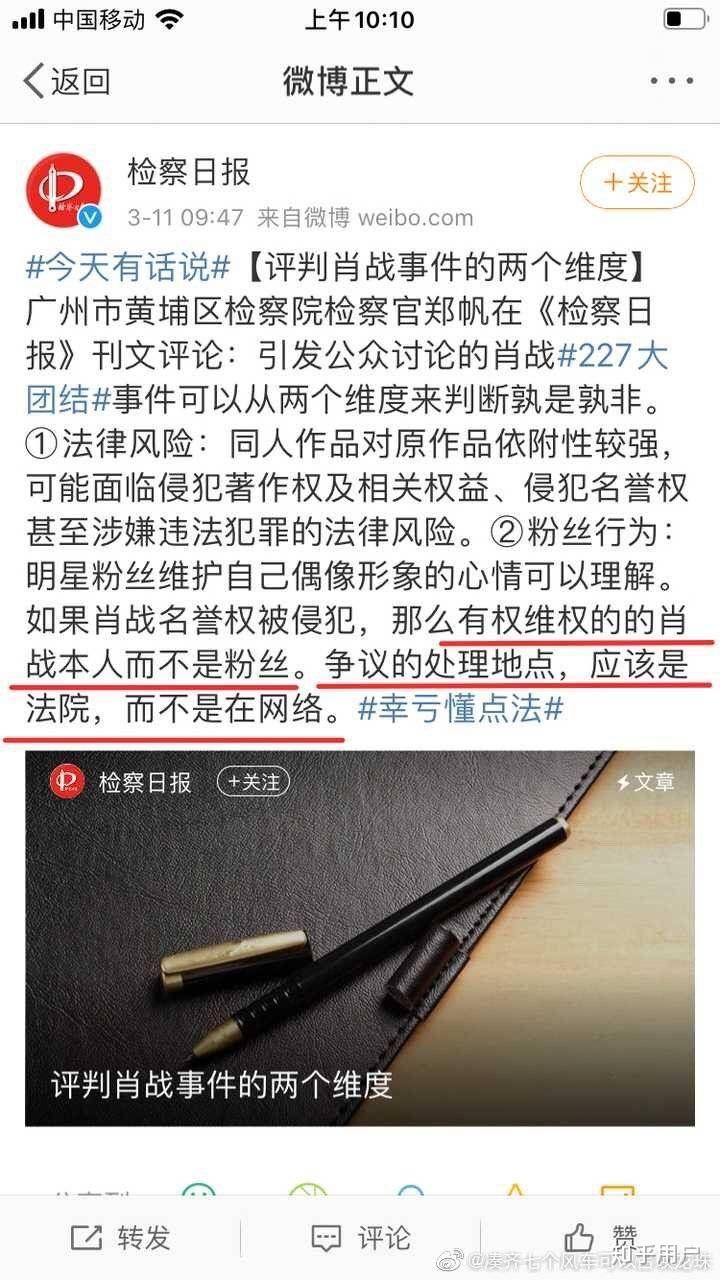Follow 检察日报 from the article card
Image resolution: width=720 pixels, height=1280 pixels.
click(x=253, y=781)
